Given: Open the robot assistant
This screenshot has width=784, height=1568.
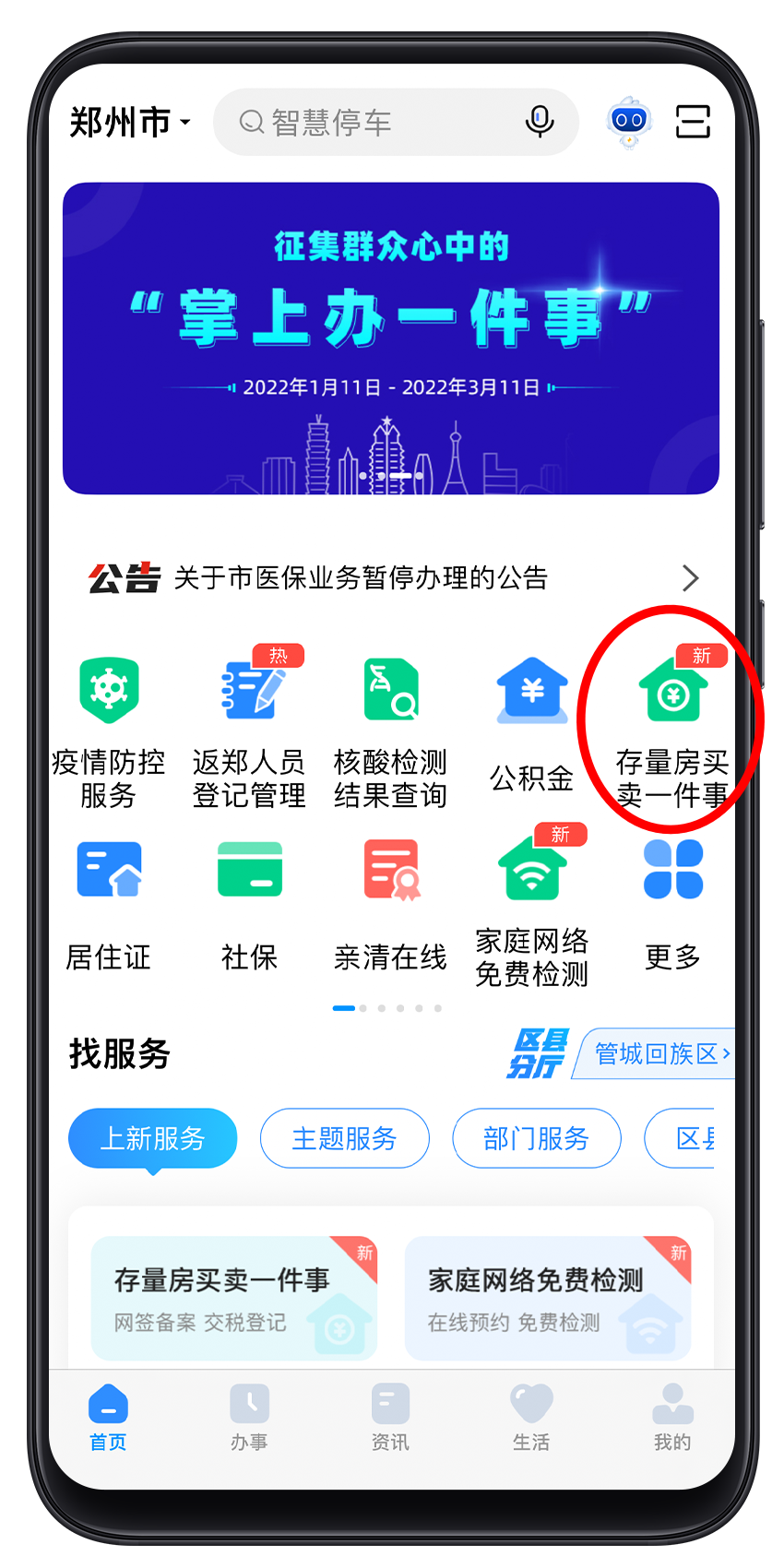Looking at the screenshot, I should click(x=629, y=121).
